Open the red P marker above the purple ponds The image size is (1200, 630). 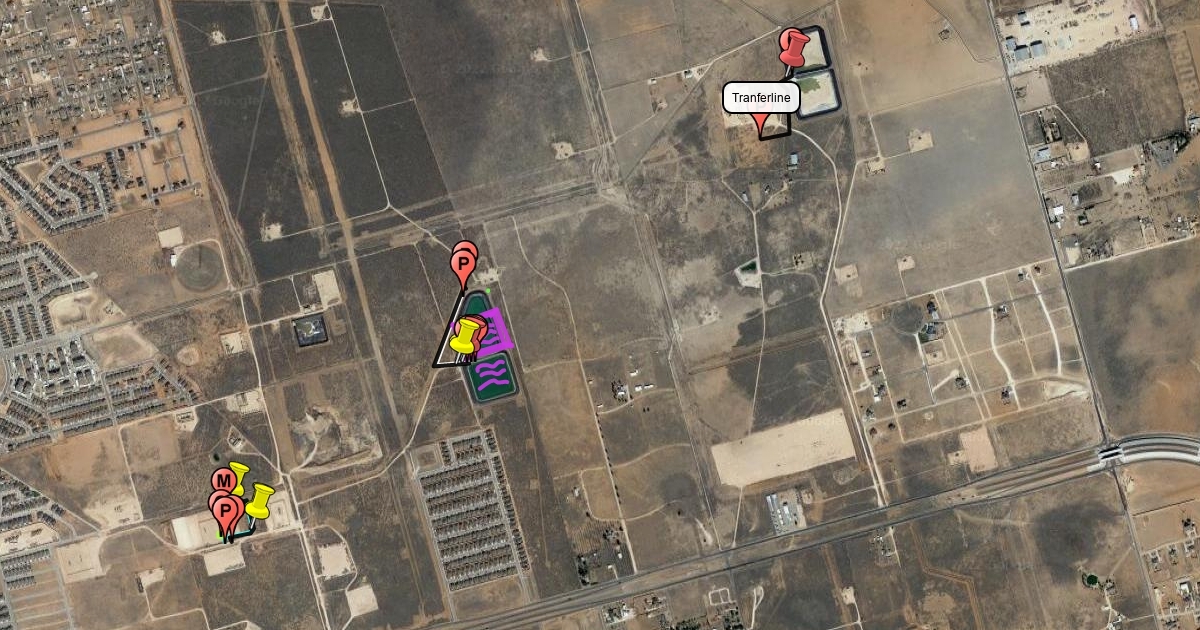tap(464, 264)
